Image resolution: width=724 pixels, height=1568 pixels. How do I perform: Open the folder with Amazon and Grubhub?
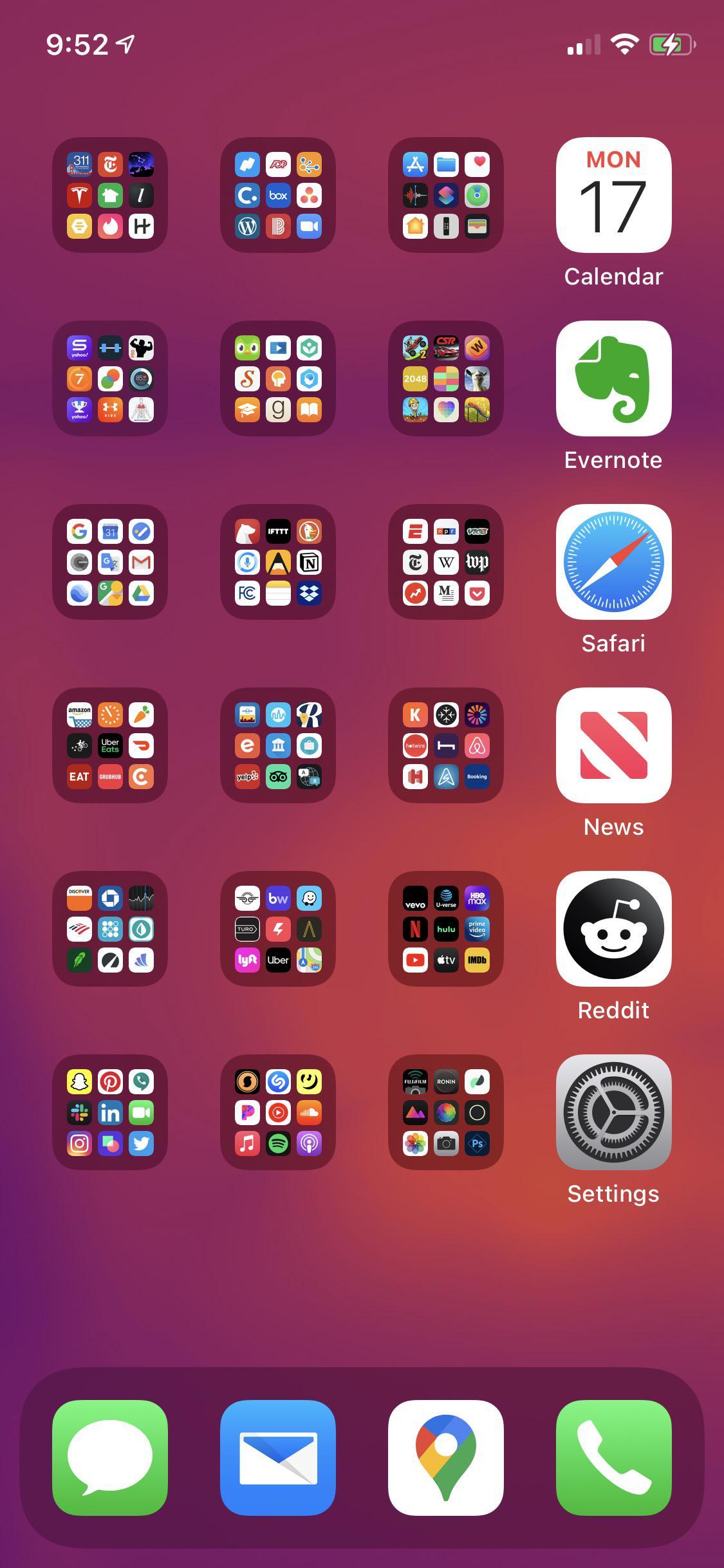point(109,745)
